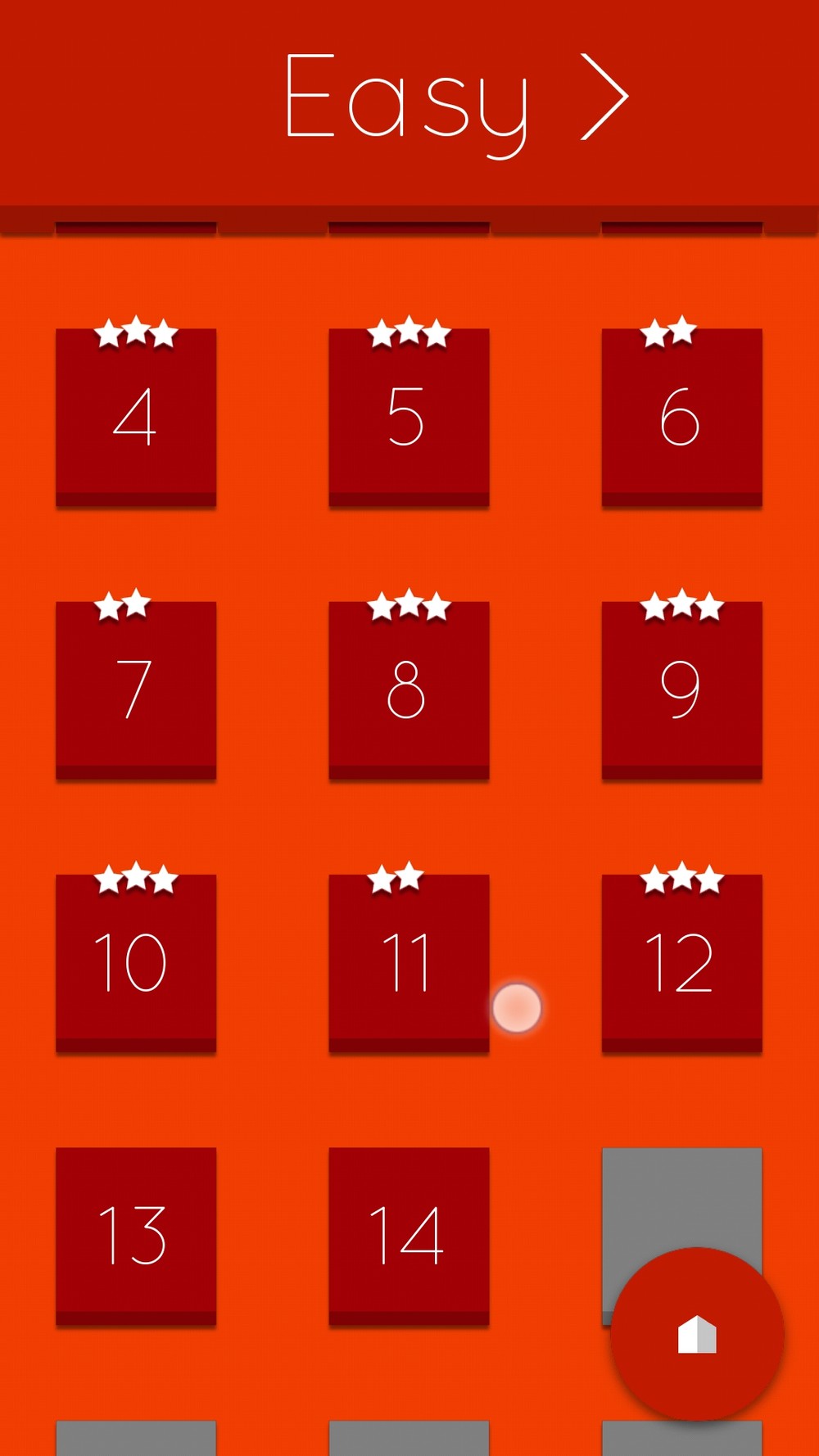Start level 13
Viewport: 819px width, 1456px height.
(136, 1237)
